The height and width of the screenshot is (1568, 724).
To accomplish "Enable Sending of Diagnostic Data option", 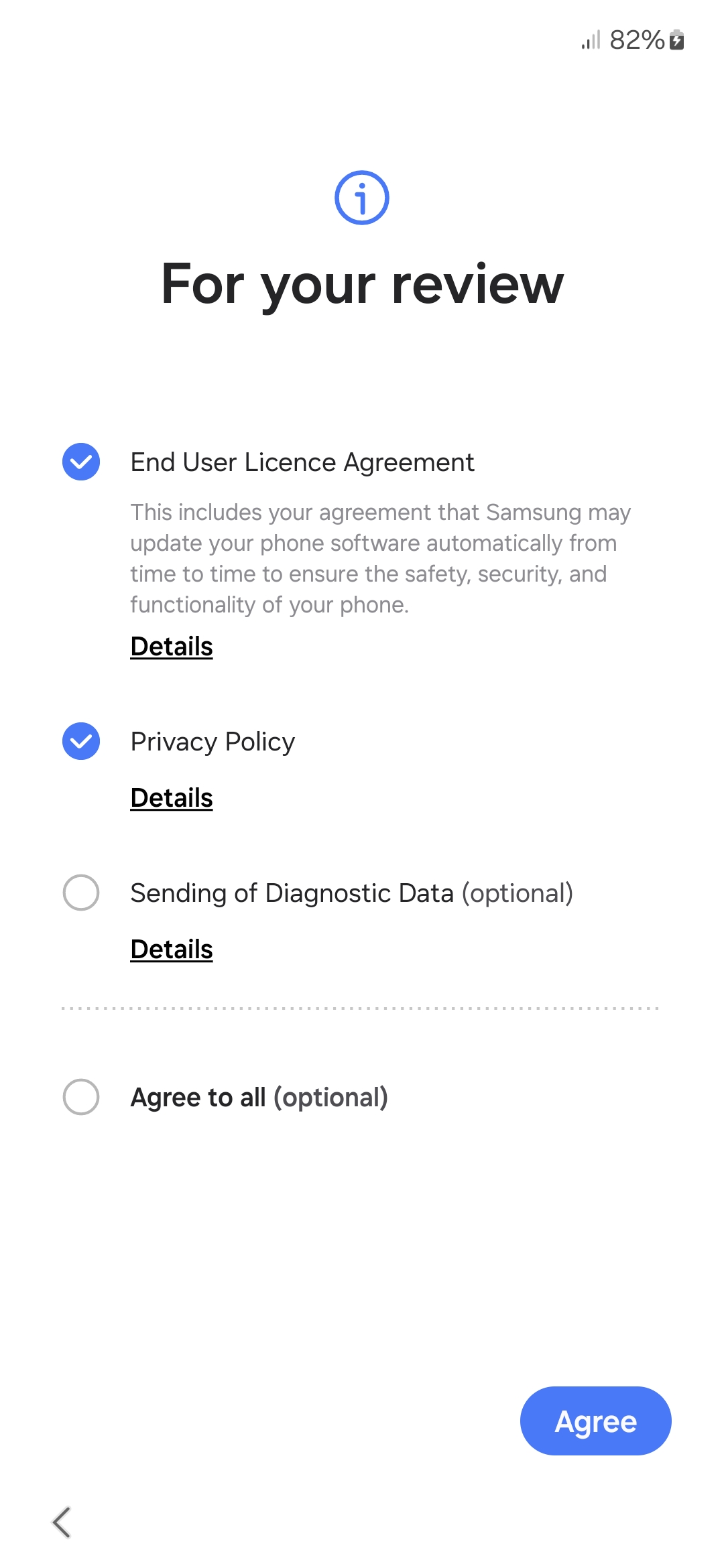I will point(81,893).
